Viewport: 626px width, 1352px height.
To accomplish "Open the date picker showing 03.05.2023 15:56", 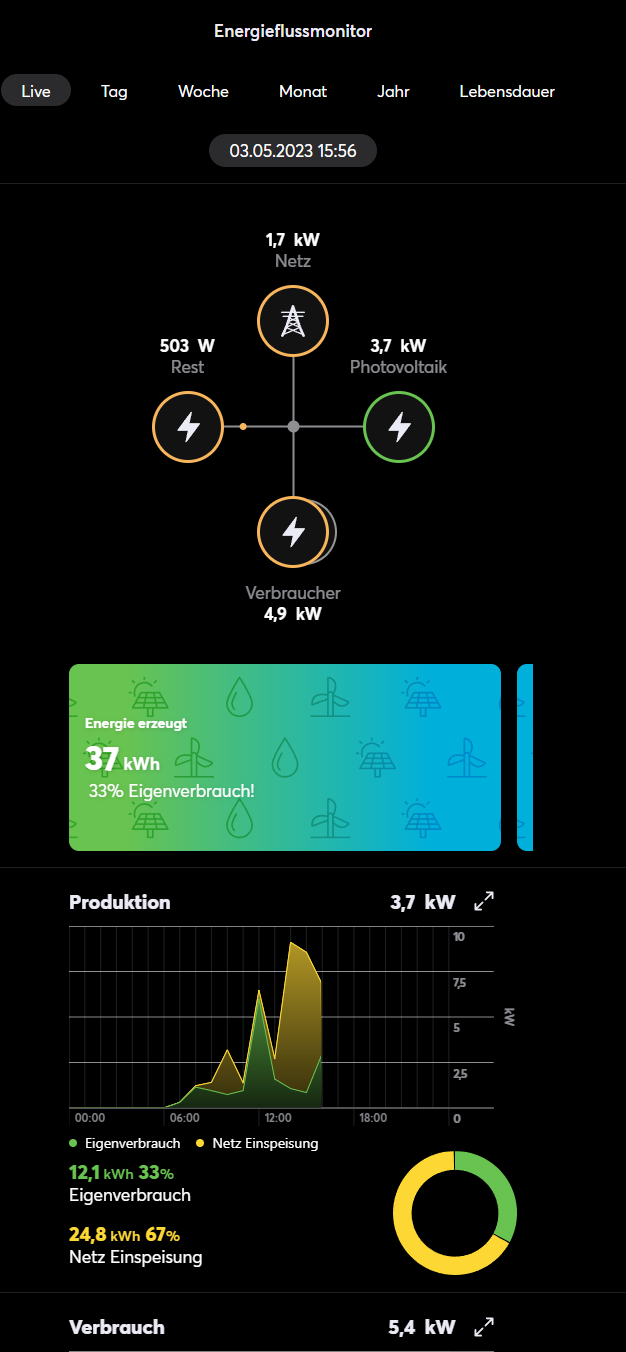I will tap(293, 151).
